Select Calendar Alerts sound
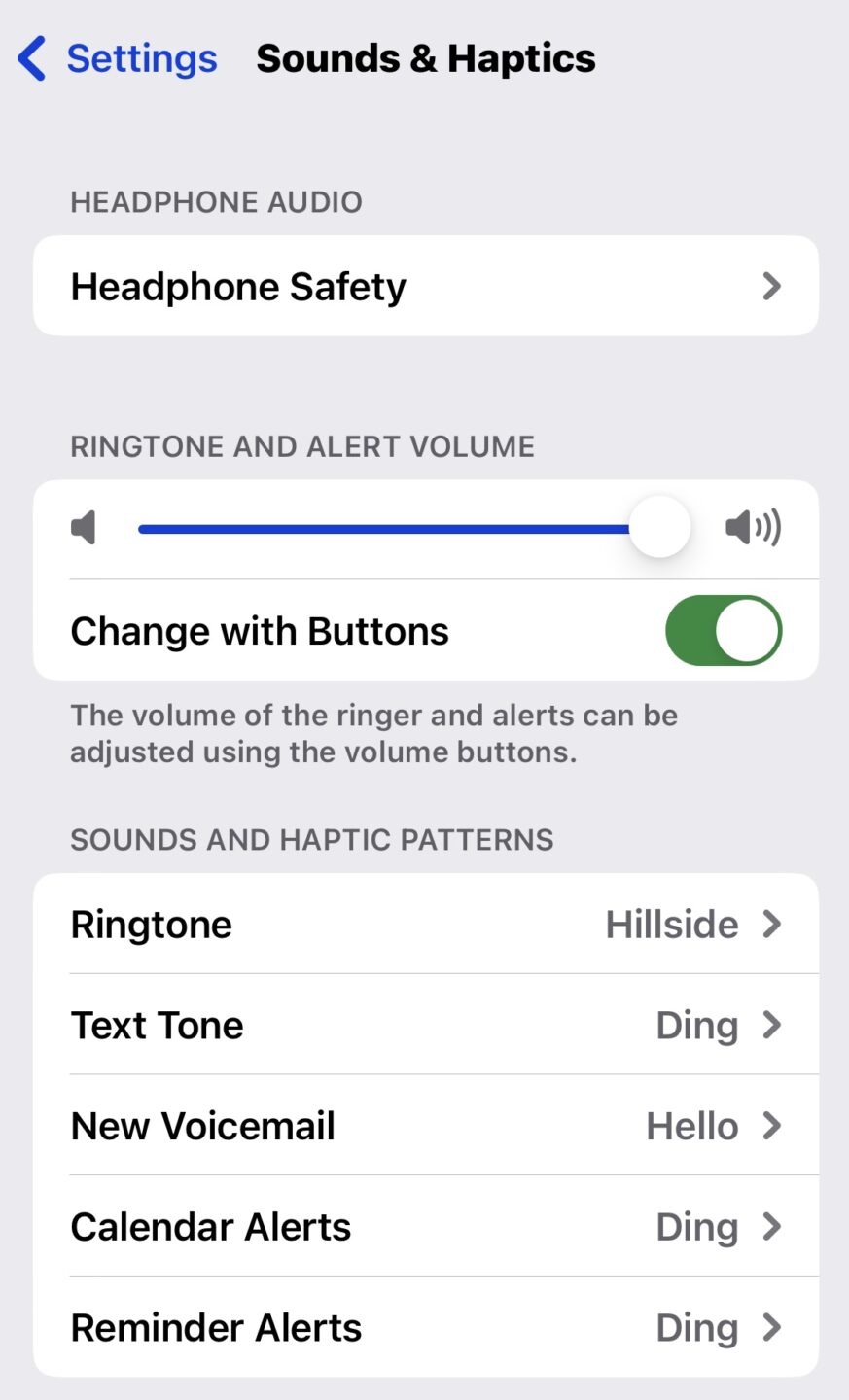 (425, 1227)
